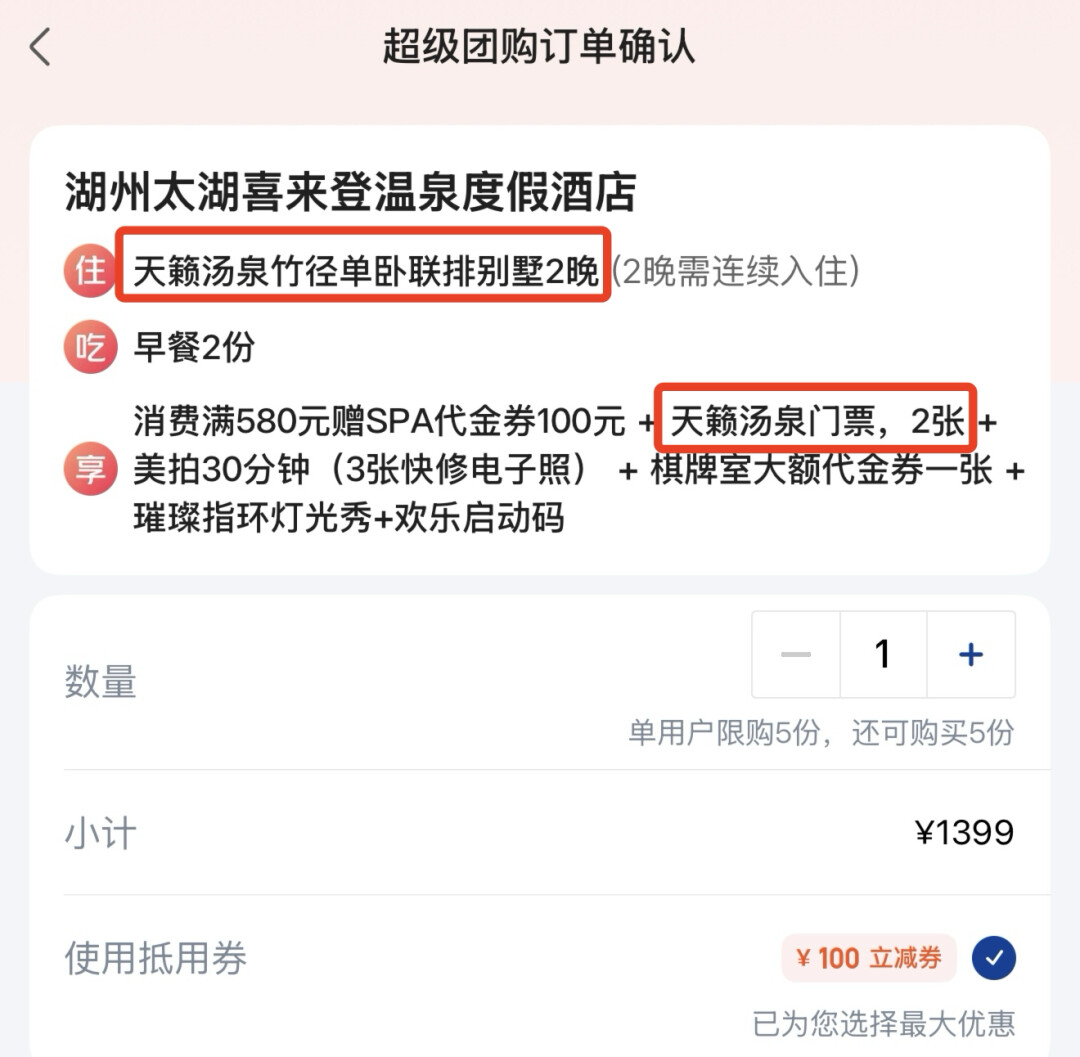This screenshot has width=1080, height=1057.
Task: Go back from the order confirmation page
Action: (40, 47)
